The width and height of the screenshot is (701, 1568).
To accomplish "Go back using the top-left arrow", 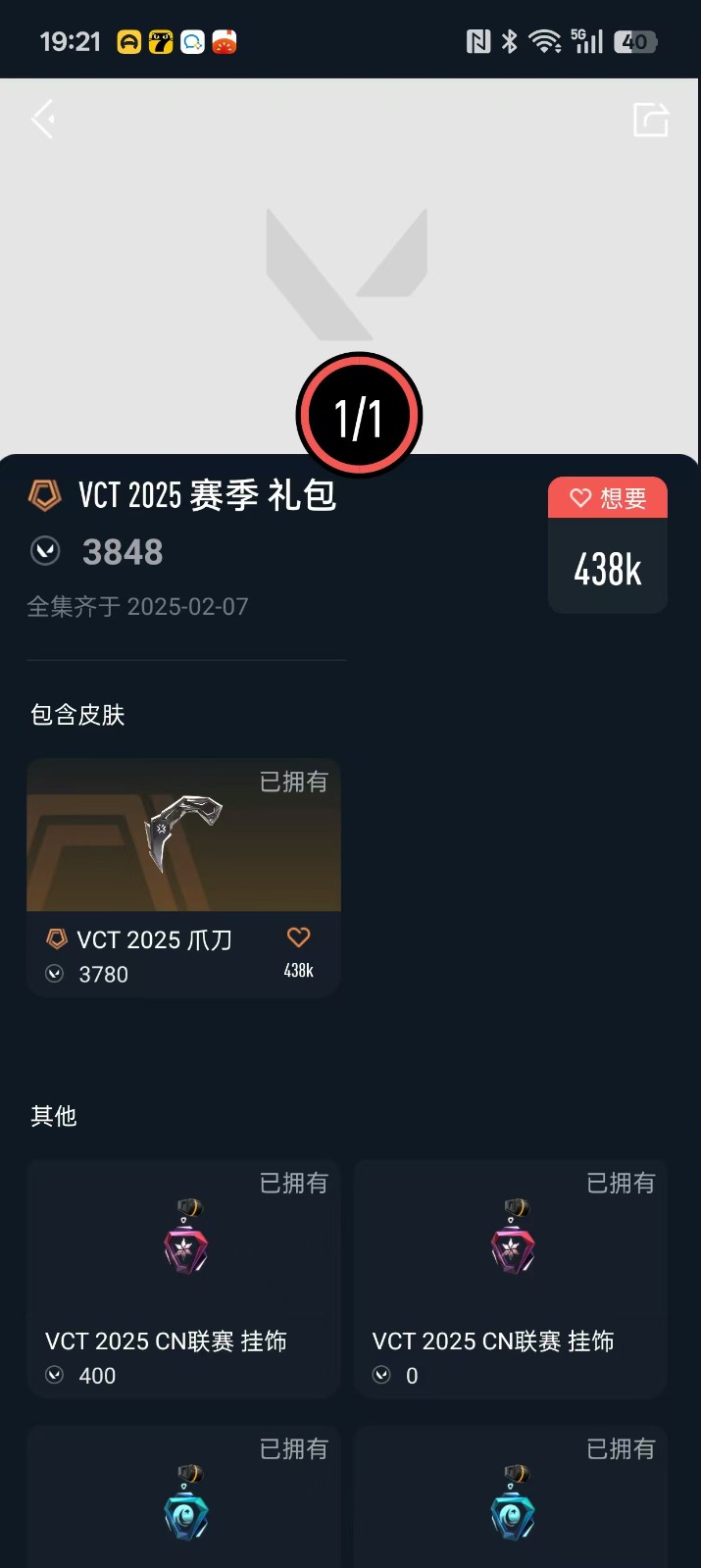I will 43,120.
